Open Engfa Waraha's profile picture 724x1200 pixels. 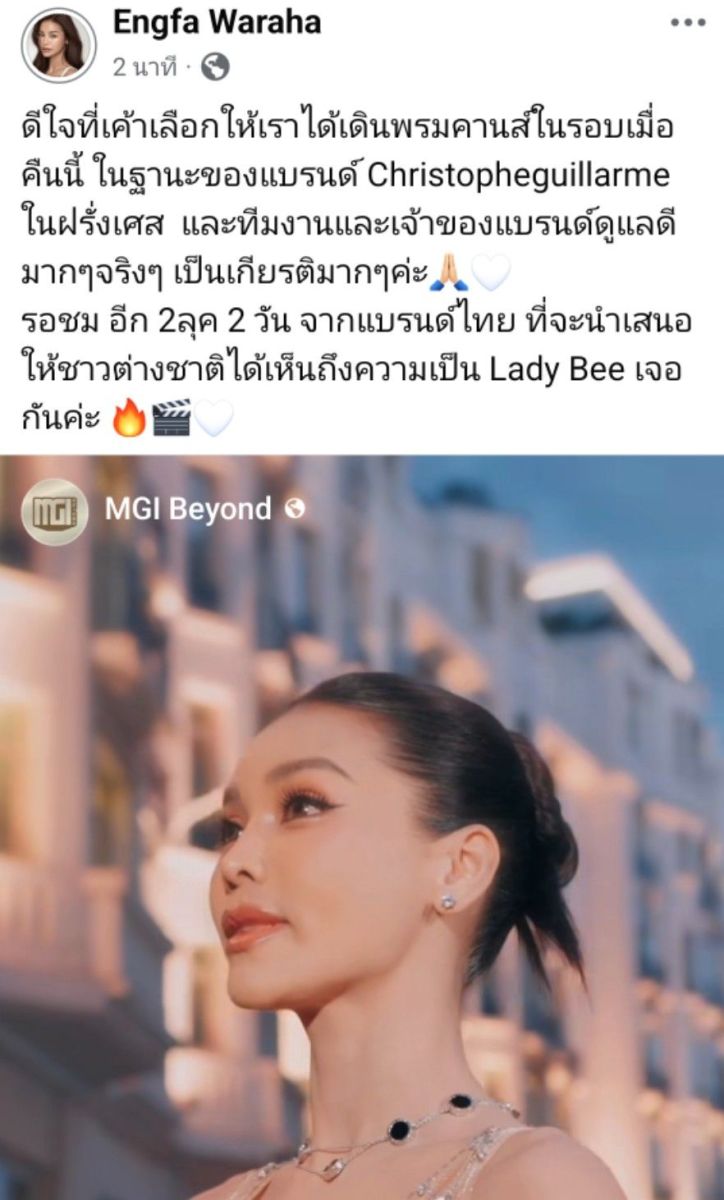pyautogui.click(x=58, y=45)
